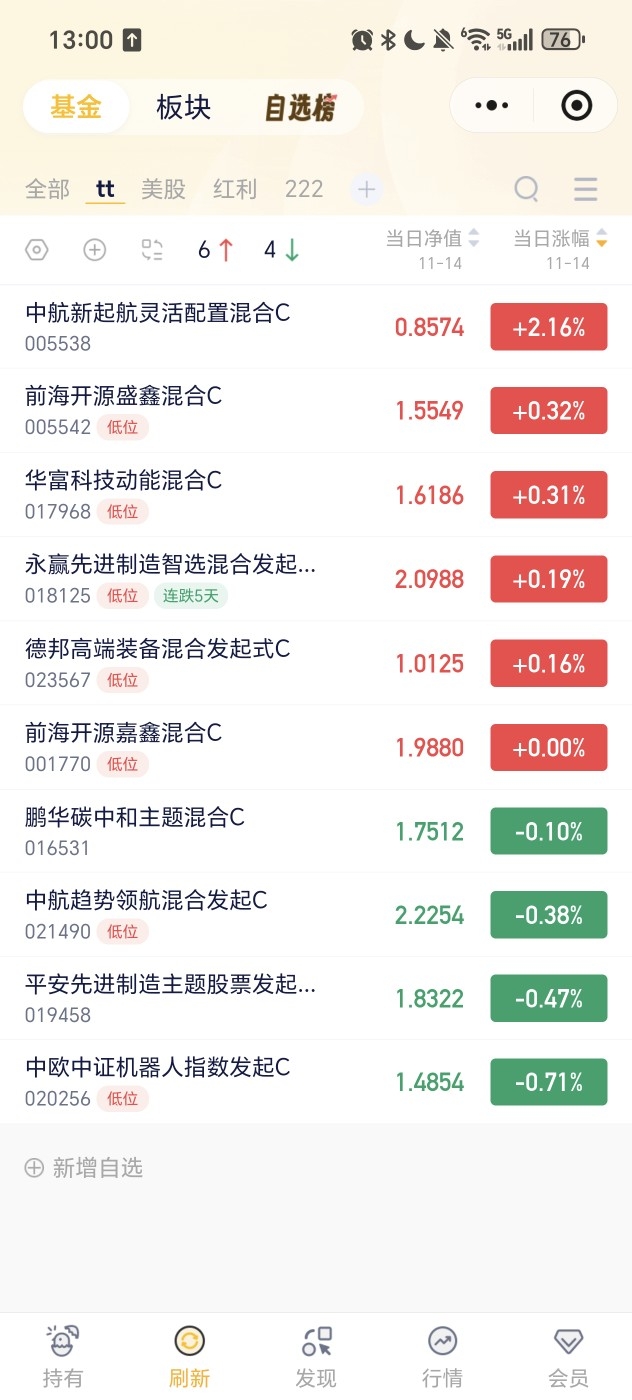Select the 全部 group tab

[47, 189]
